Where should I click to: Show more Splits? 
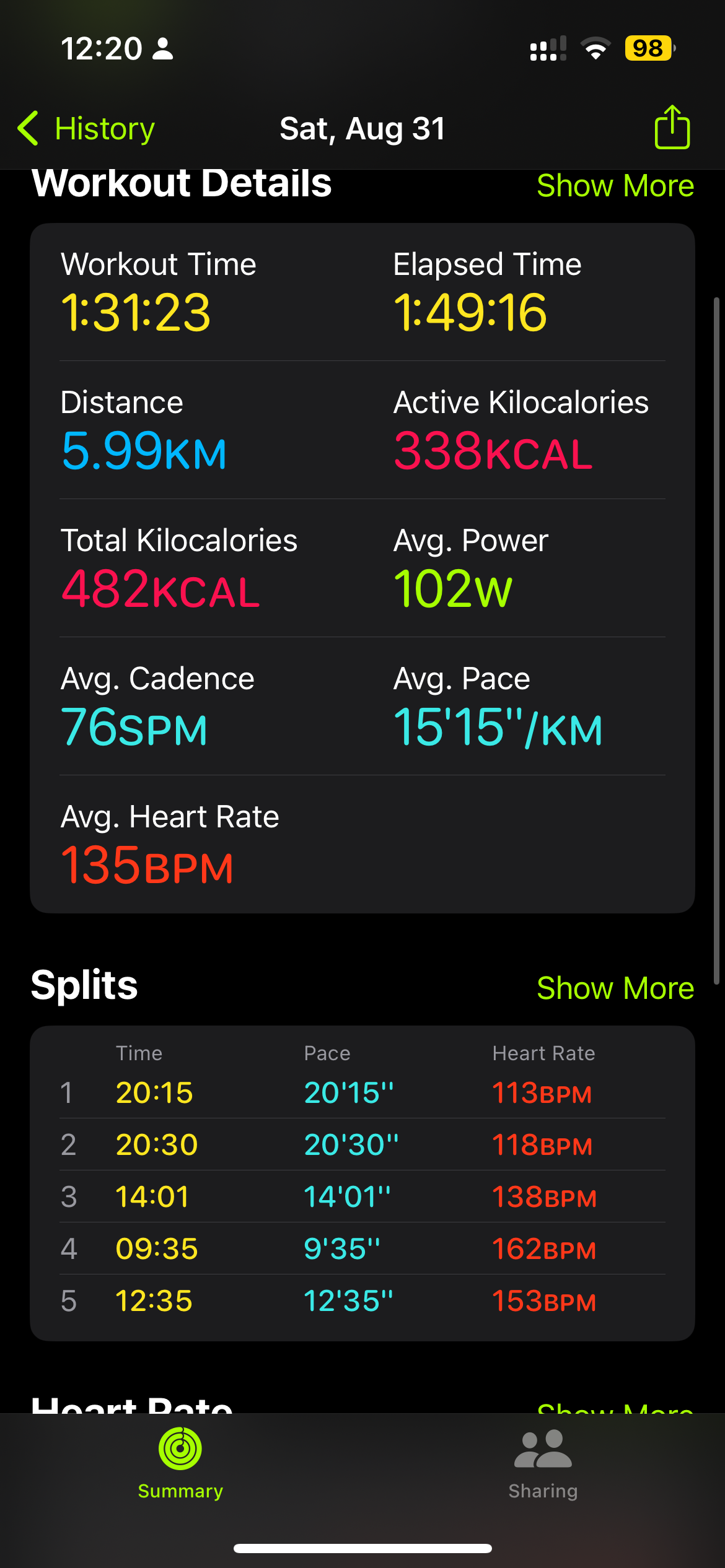click(615, 988)
